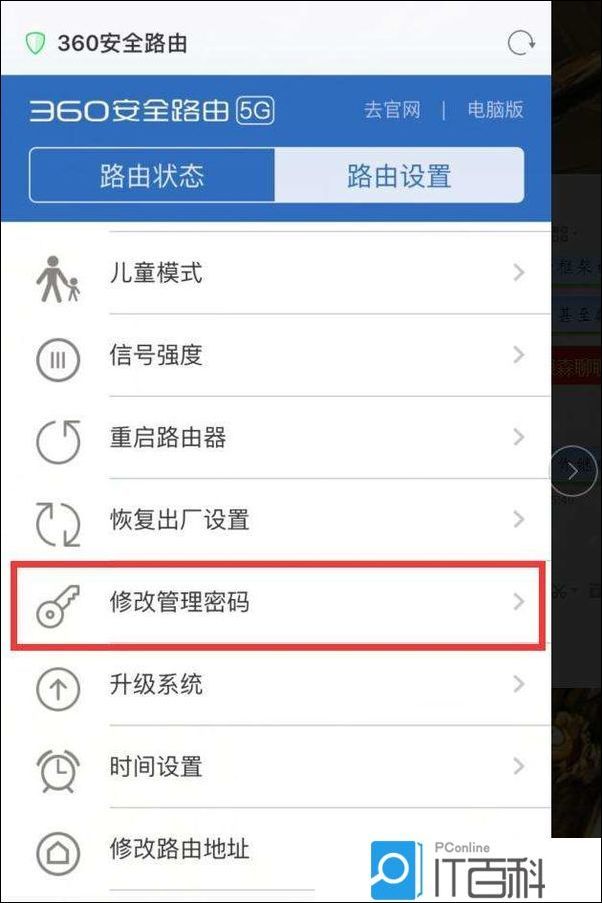Open the 去官网 link
The width and height of the screenshot is (602, 903).
(392, 110)
